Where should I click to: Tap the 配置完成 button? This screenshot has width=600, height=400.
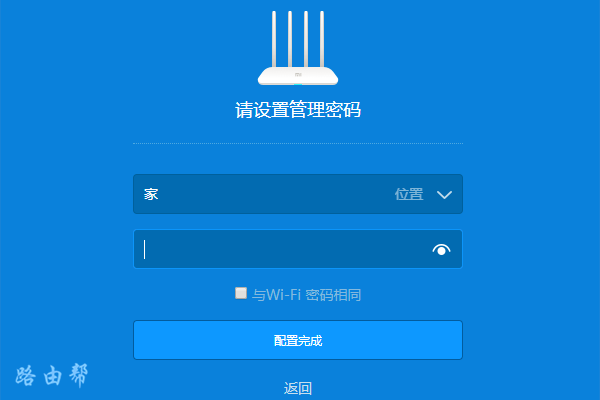[x=298, y=341]
